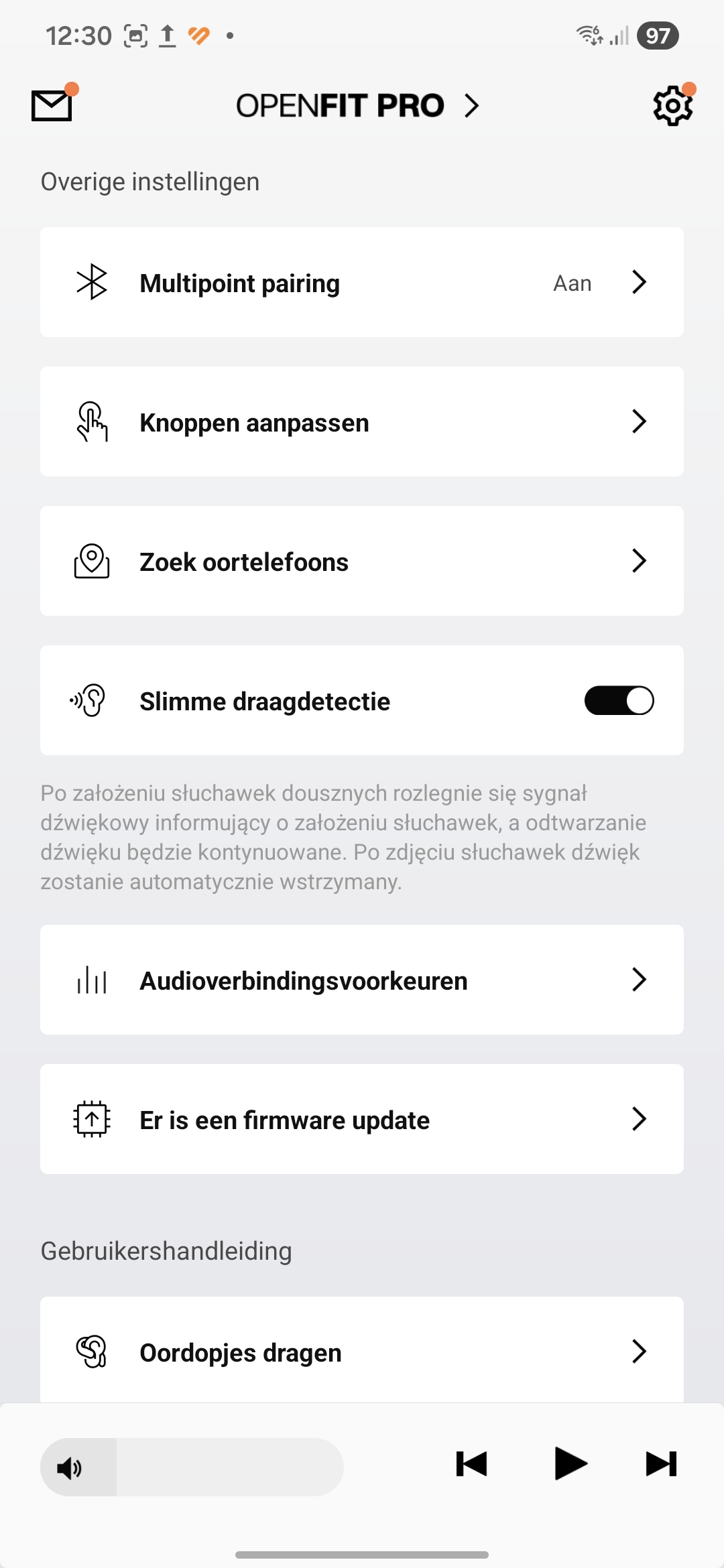The width and height of the screenshot is (724, 1568).
Task: Start playback with the play button
Action: click(x=570, y=1464)
